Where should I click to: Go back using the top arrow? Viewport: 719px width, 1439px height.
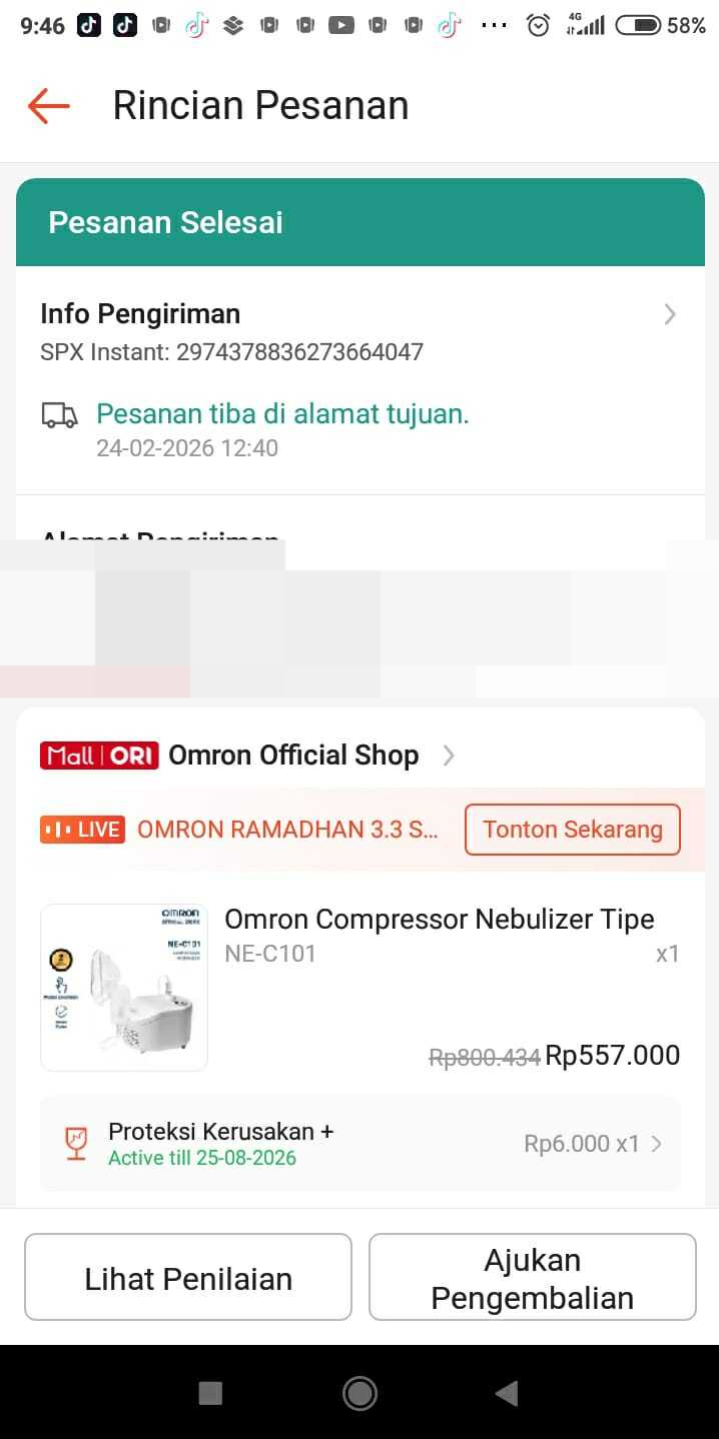click(x=48, y=105)
